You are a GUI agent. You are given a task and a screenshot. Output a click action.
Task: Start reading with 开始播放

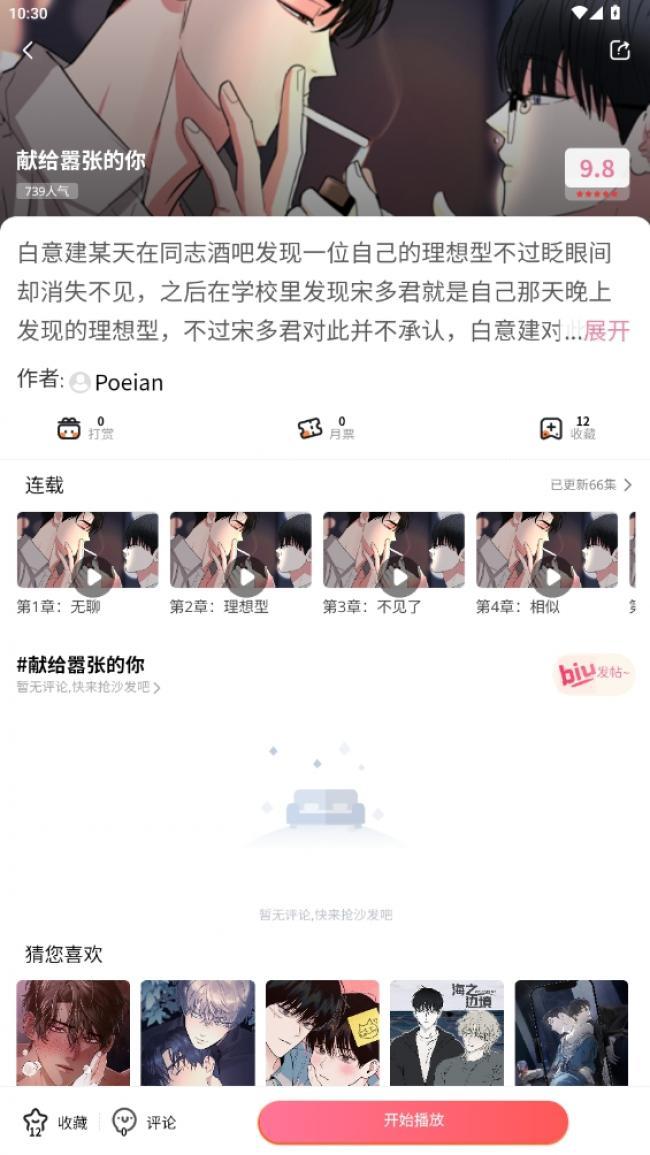(x=413, y=1121)
